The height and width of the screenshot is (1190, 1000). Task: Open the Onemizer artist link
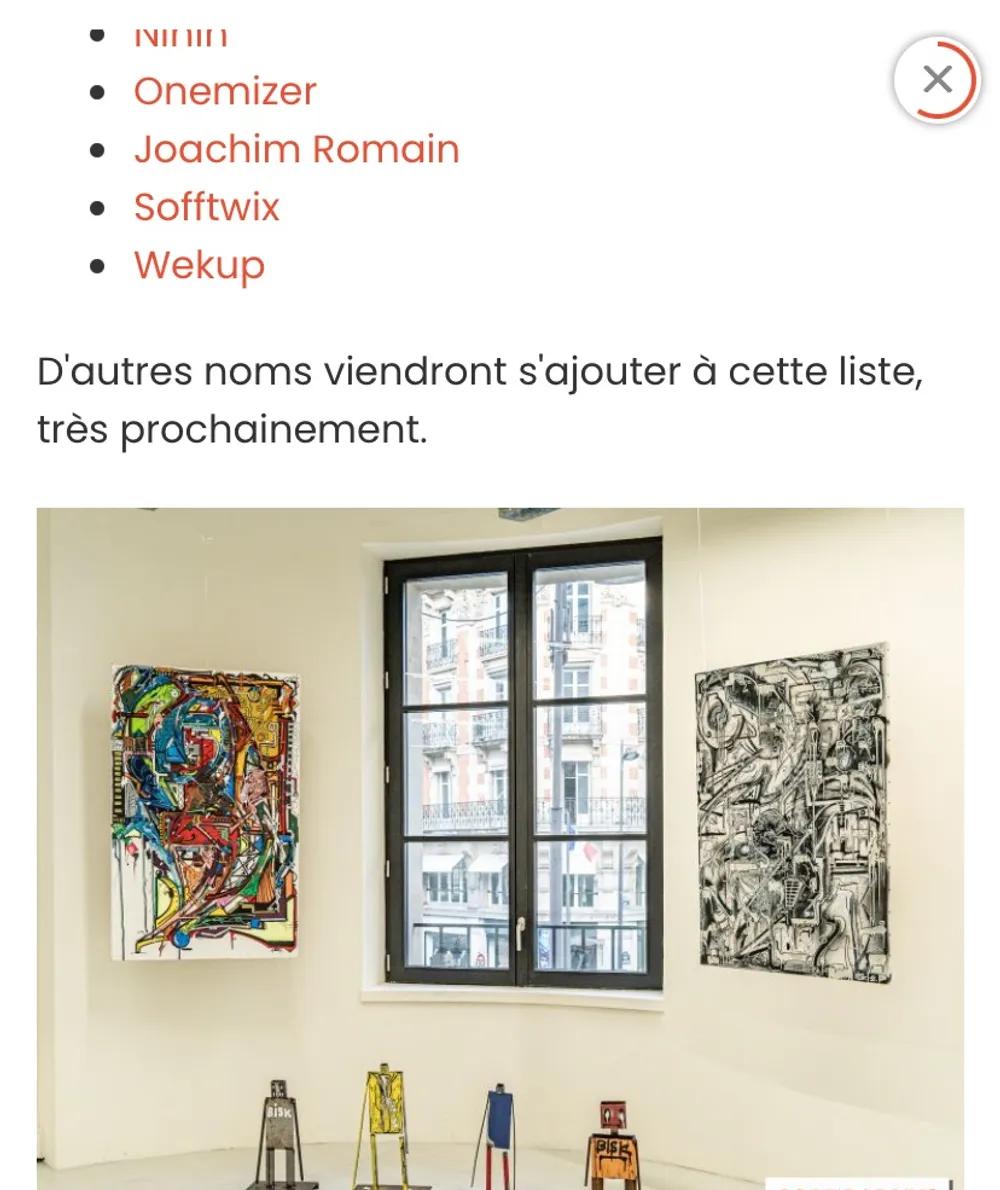225,91
